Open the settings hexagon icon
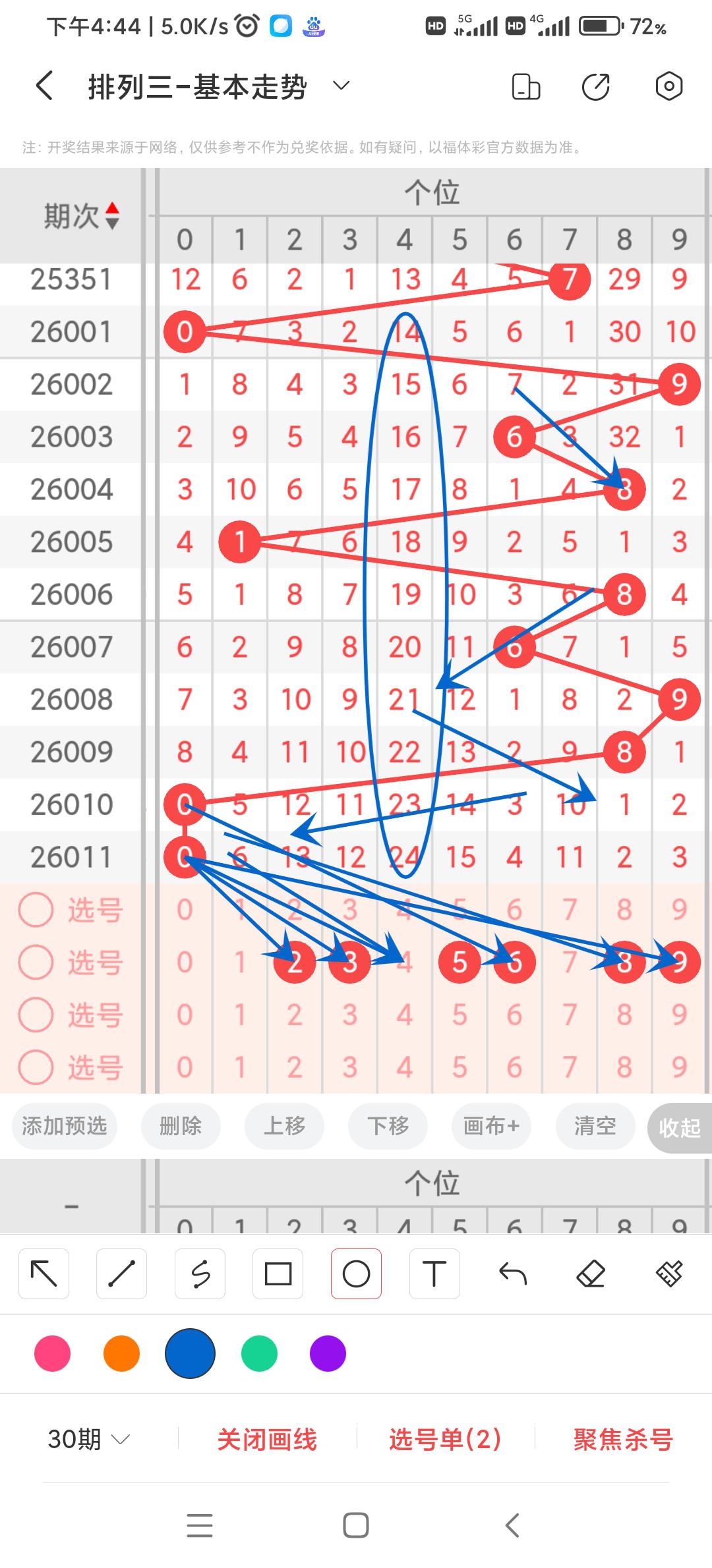This screenshot has width=712, height=1568. [x=668, y=86]
